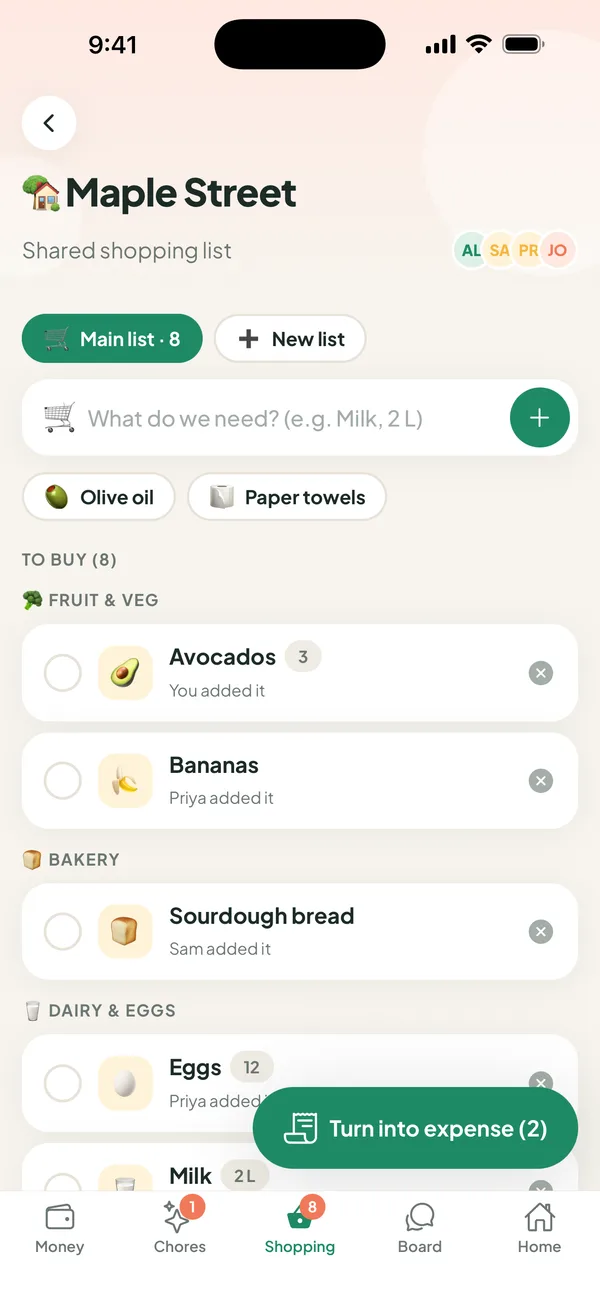Go to the Board tab
This screenshot has width=600, height=1304.
tap(420, 1228)
